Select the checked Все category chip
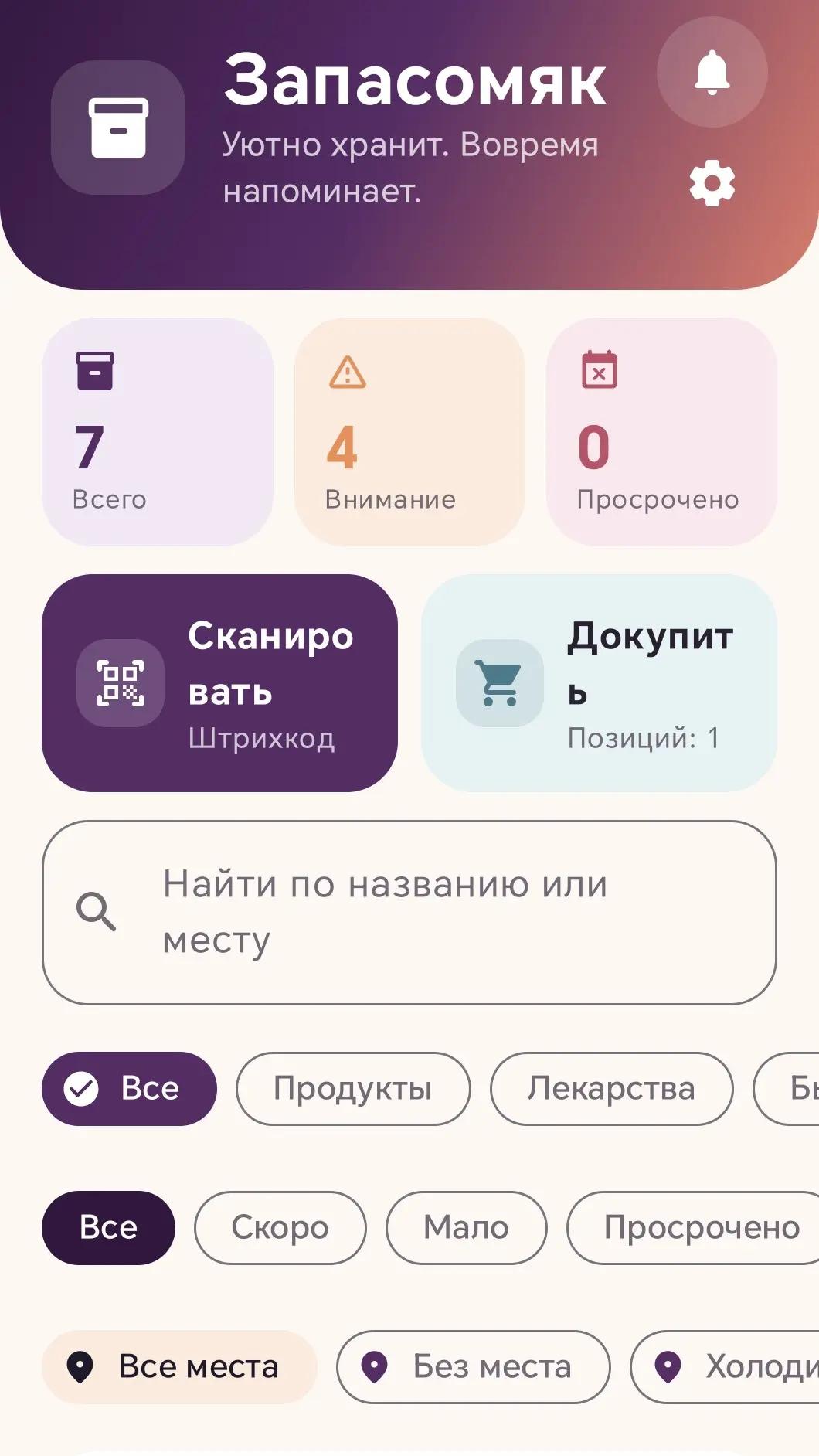Viewport: 819px width, 1456px height. point(129,1089)
